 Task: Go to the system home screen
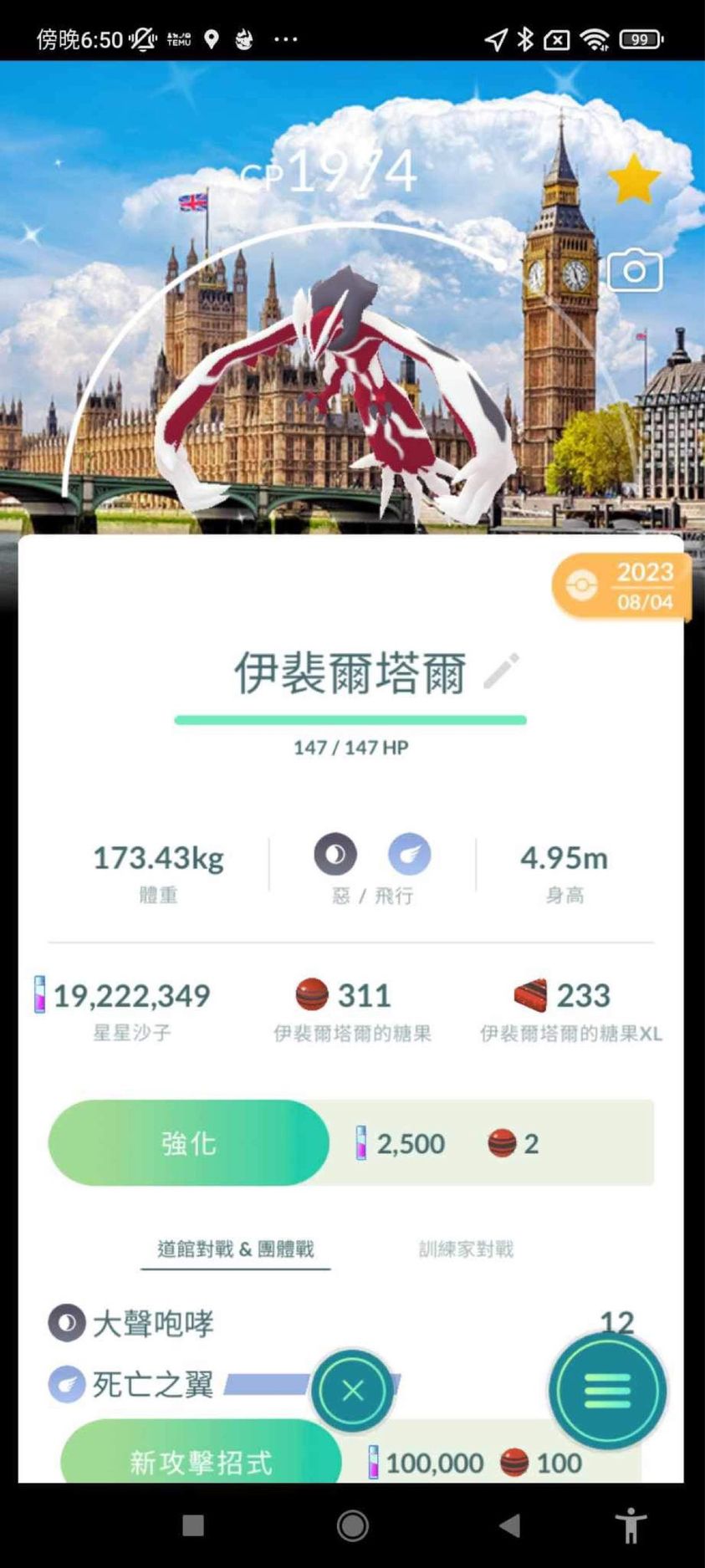click(x=352, y=1525)
